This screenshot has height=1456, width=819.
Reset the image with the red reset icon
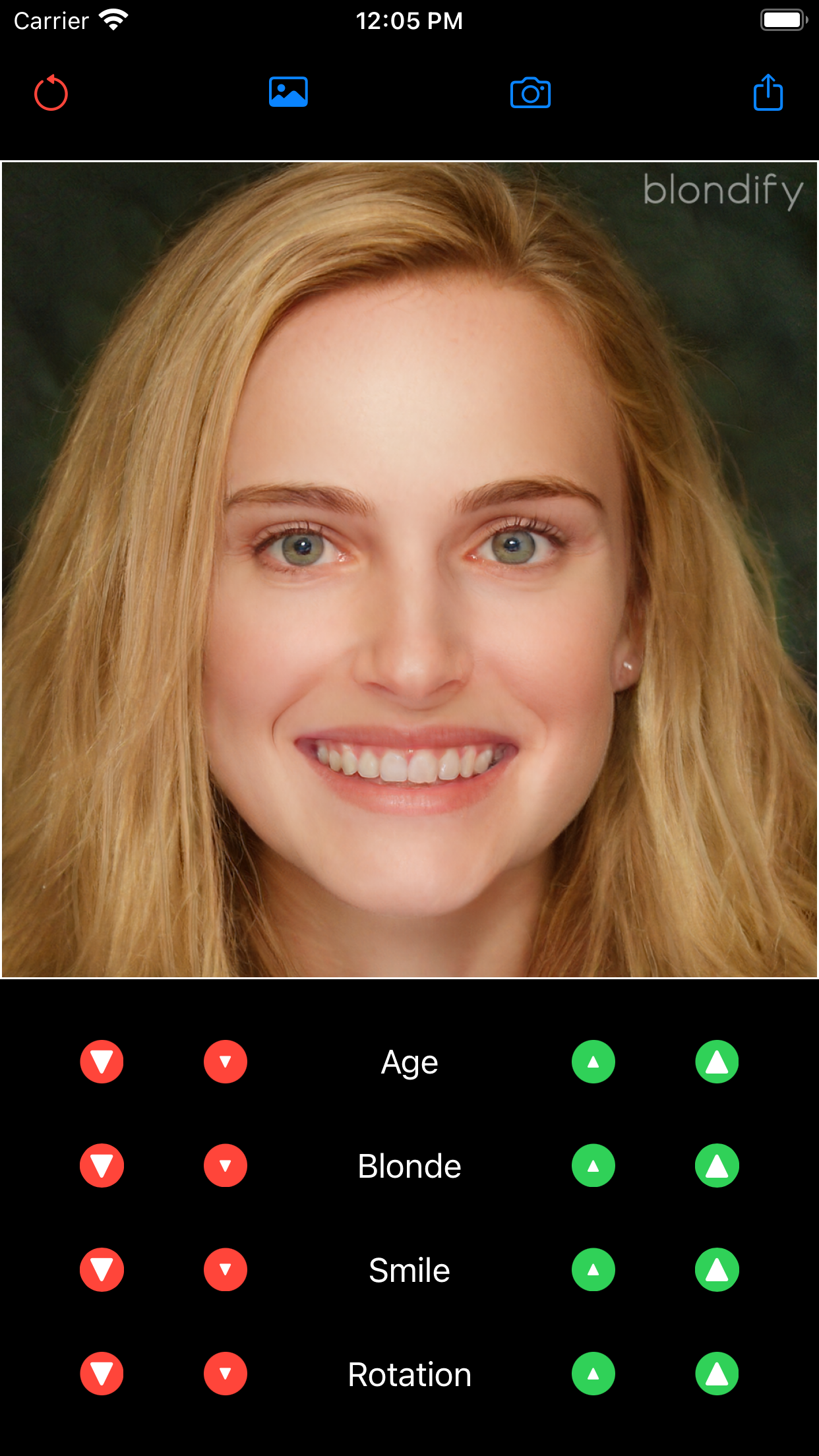[51, 93]
